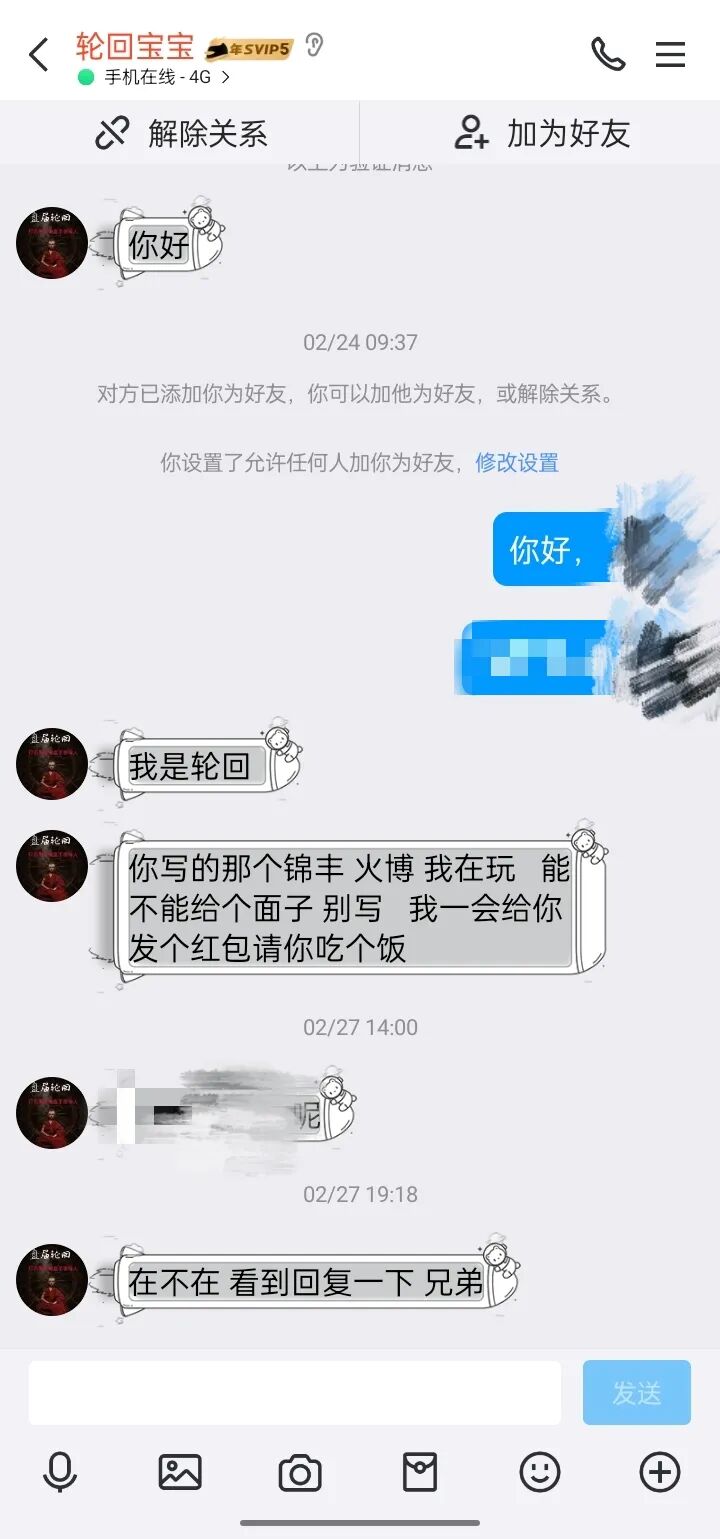This screenshot has width=720, height=1539.
Task: Open the chat settings menu
Action: 670,55
